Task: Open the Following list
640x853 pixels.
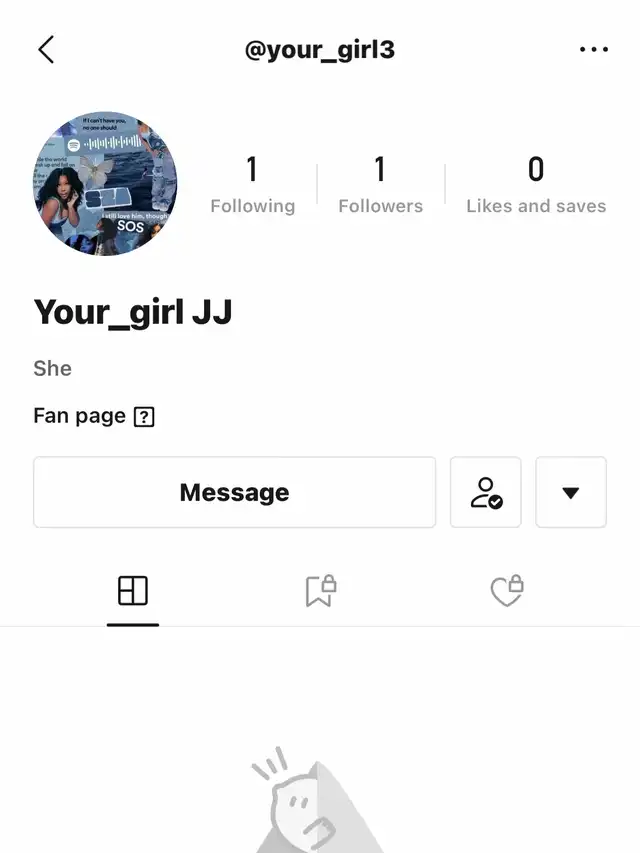Action: click(252, 186)
